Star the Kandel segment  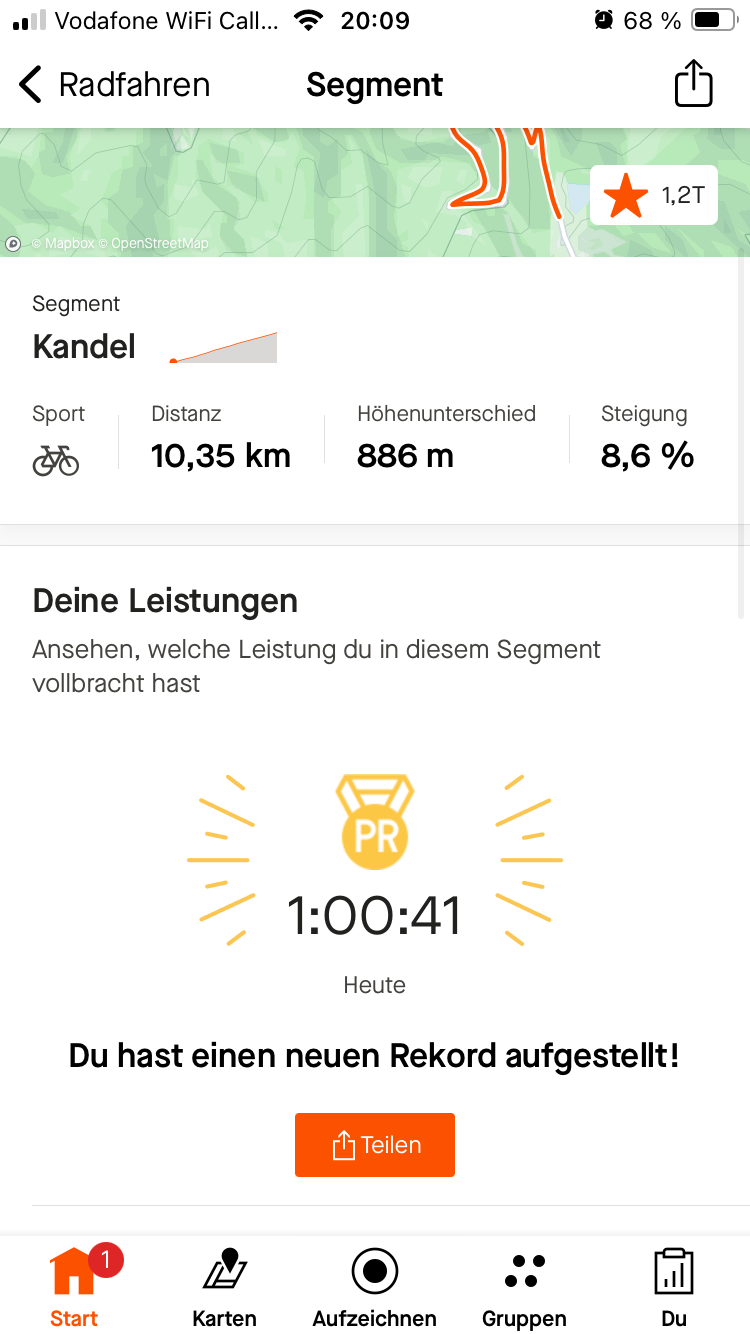pyautogui.click(x=653, y=195)
